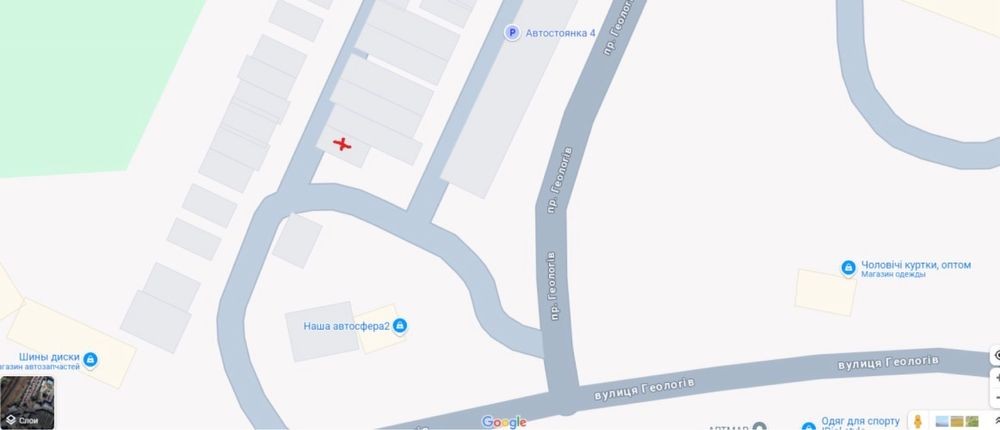This screenshot has width=1000, height=430.
Task: Pick the Street View pegman
Action: click(x=916, y=421)
